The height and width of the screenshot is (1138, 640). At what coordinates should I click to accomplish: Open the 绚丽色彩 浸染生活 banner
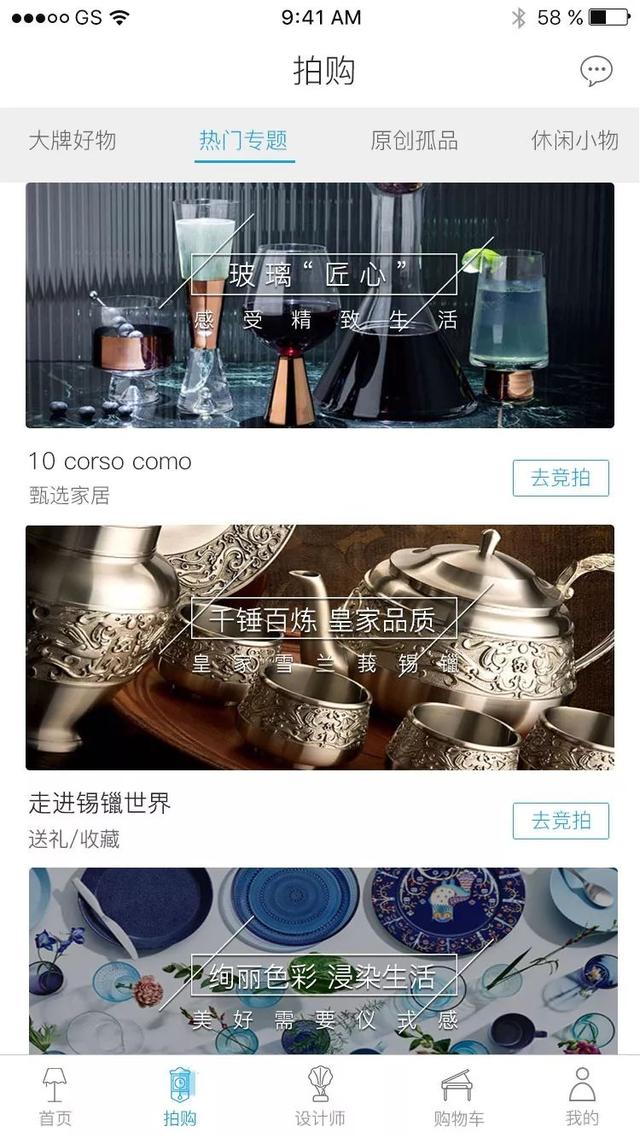[320, 960]
